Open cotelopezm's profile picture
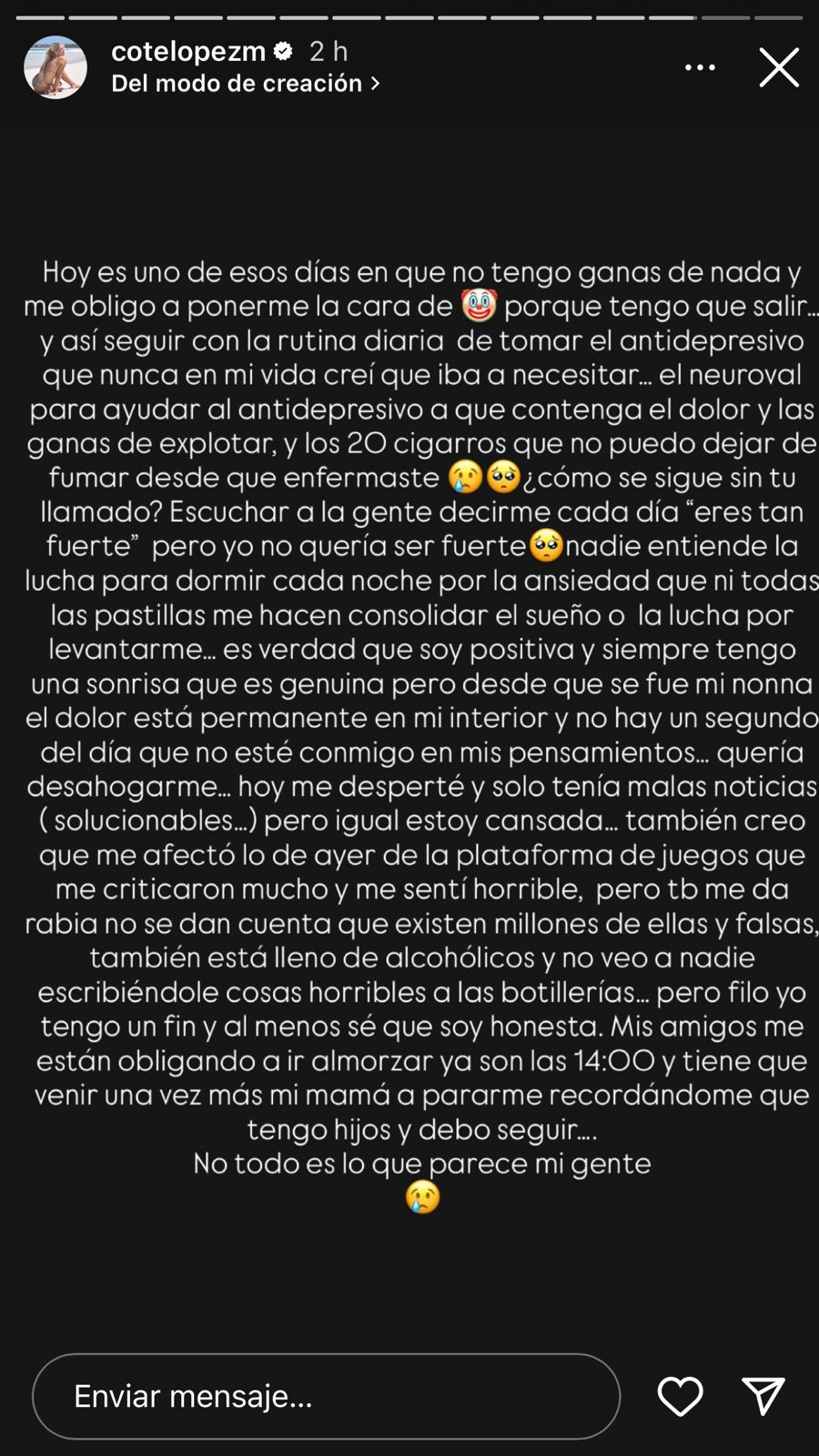This screenshot has width=819, height=1456. click(x=56, y=67)
